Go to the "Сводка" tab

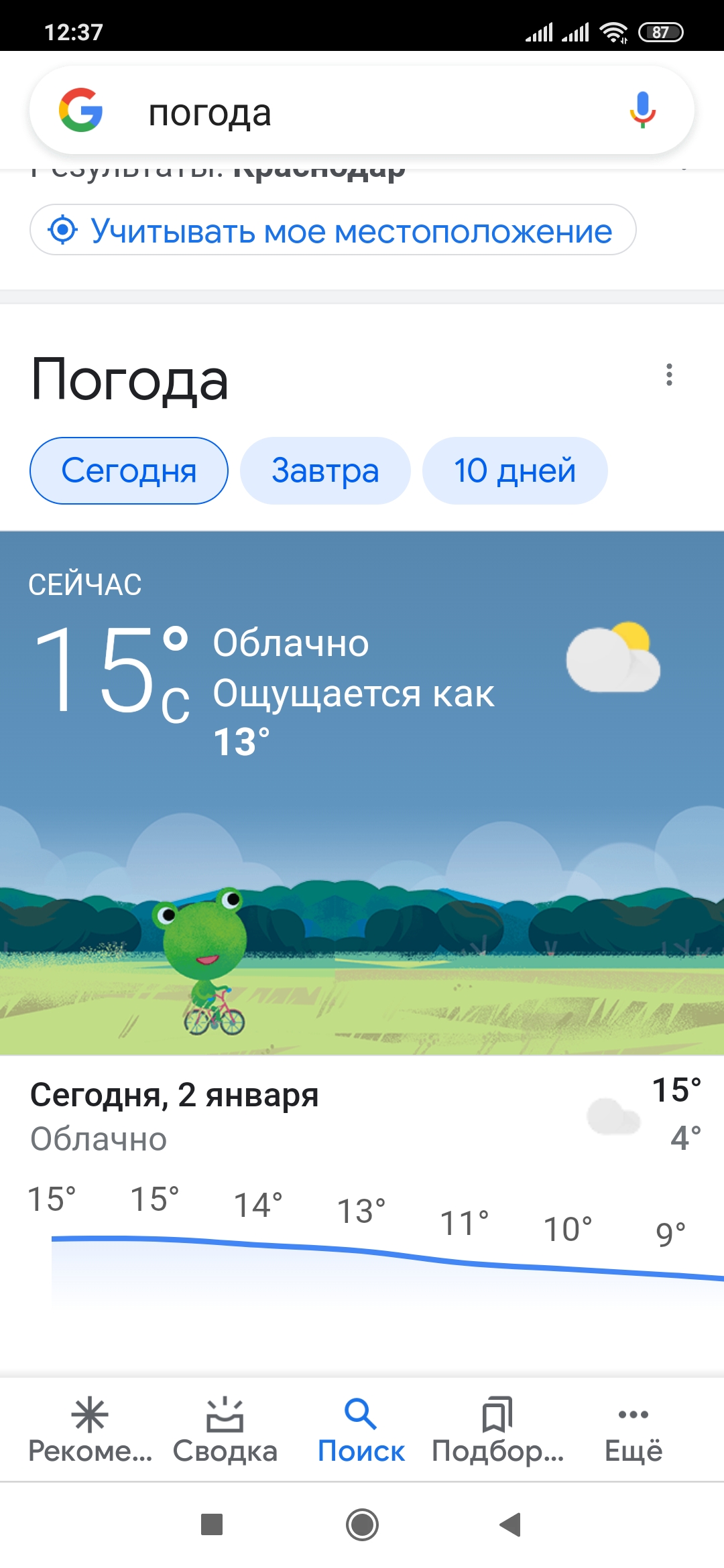pyautogui.click(x=225, y=1430)
